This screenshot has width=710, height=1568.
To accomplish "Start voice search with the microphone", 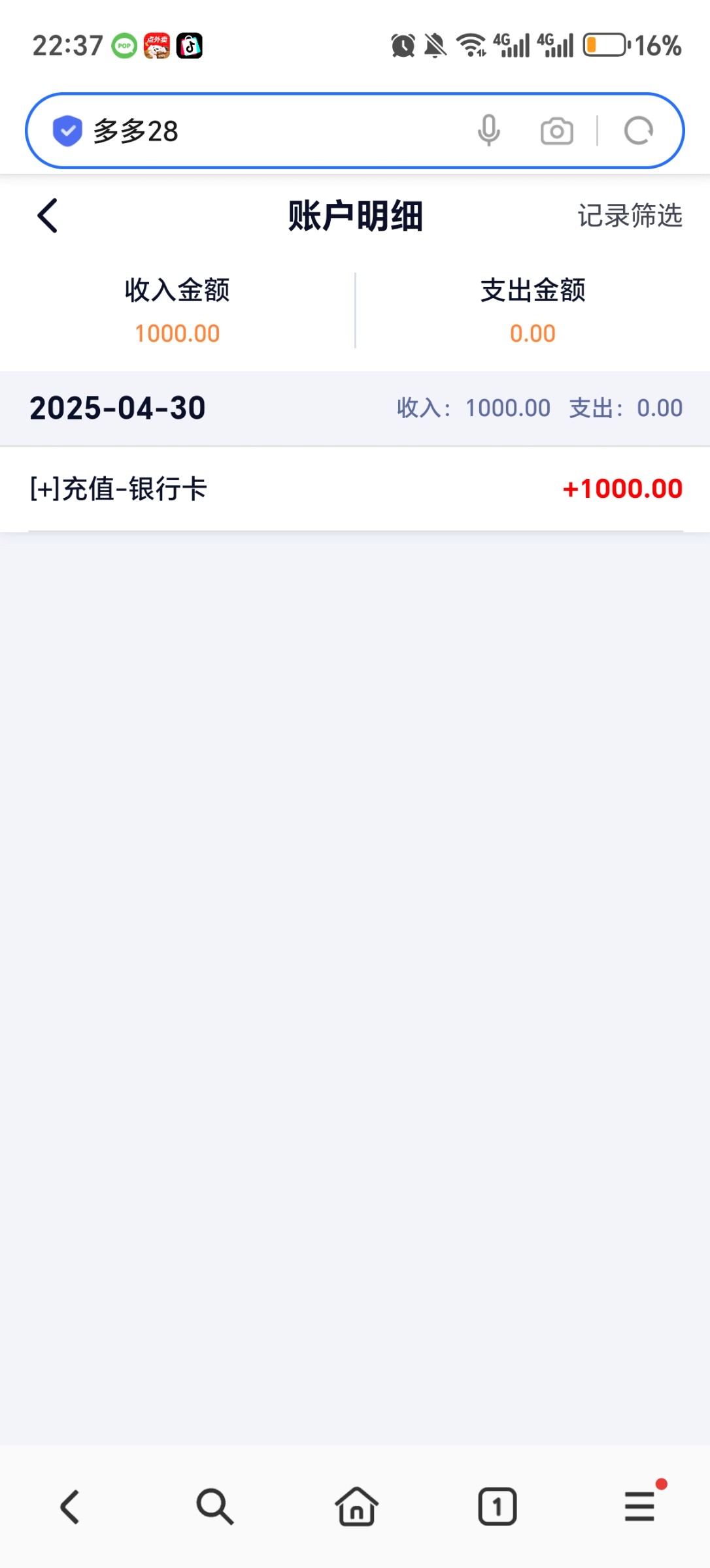I will pyautogui.click(x=488, y=131).
